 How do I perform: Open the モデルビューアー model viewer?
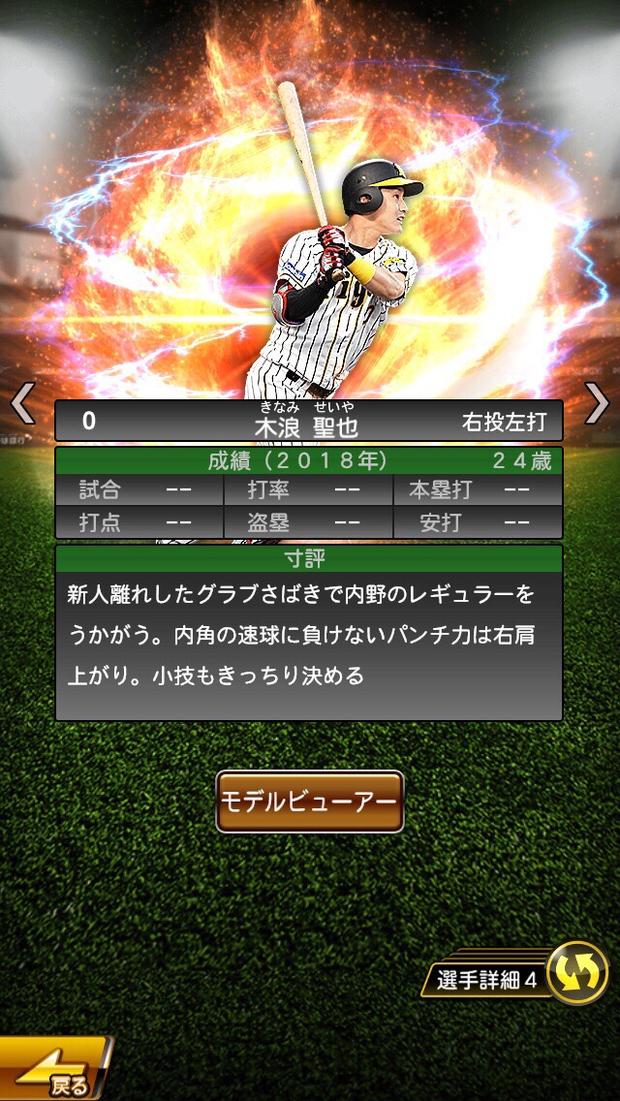tap(310, 801)
